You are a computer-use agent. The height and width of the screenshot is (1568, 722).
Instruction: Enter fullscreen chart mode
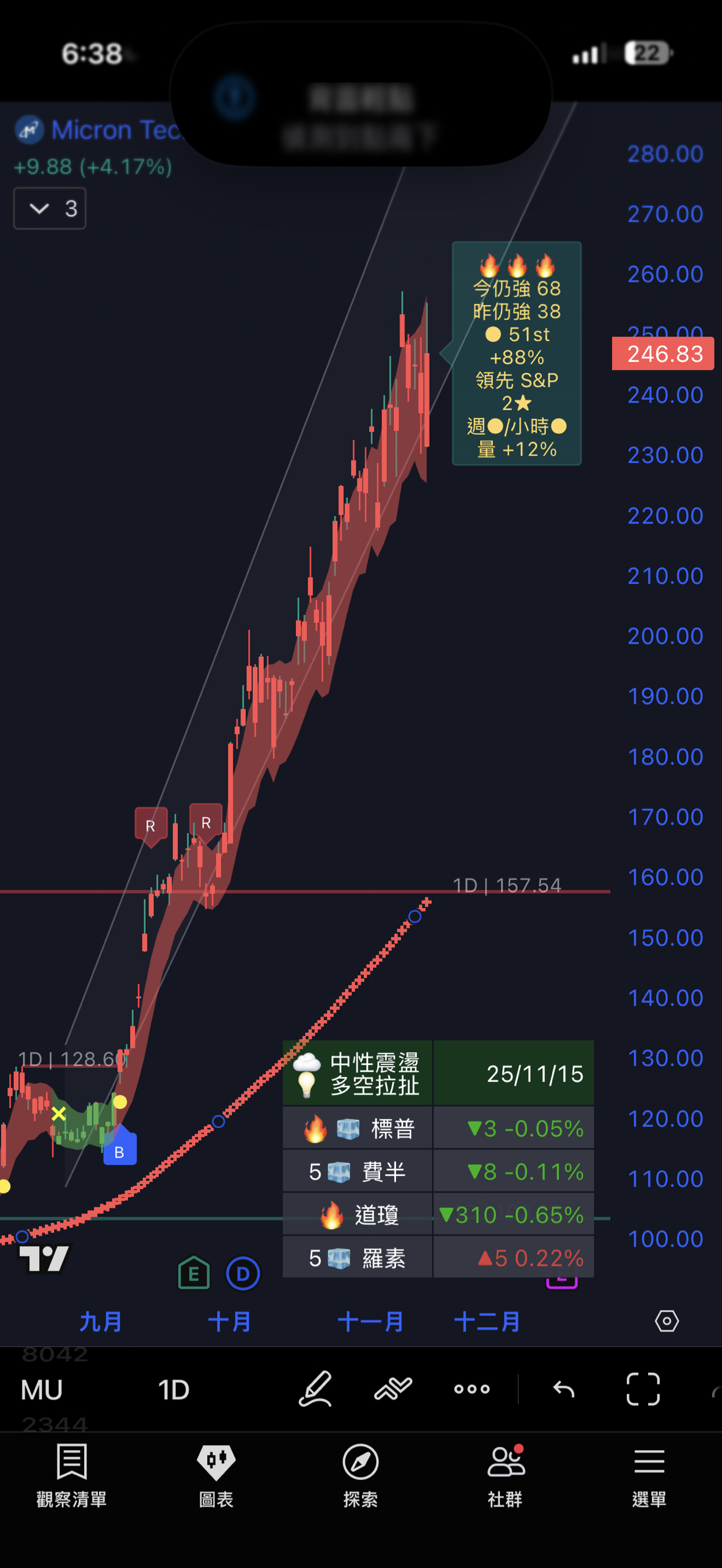[643, 1388]
